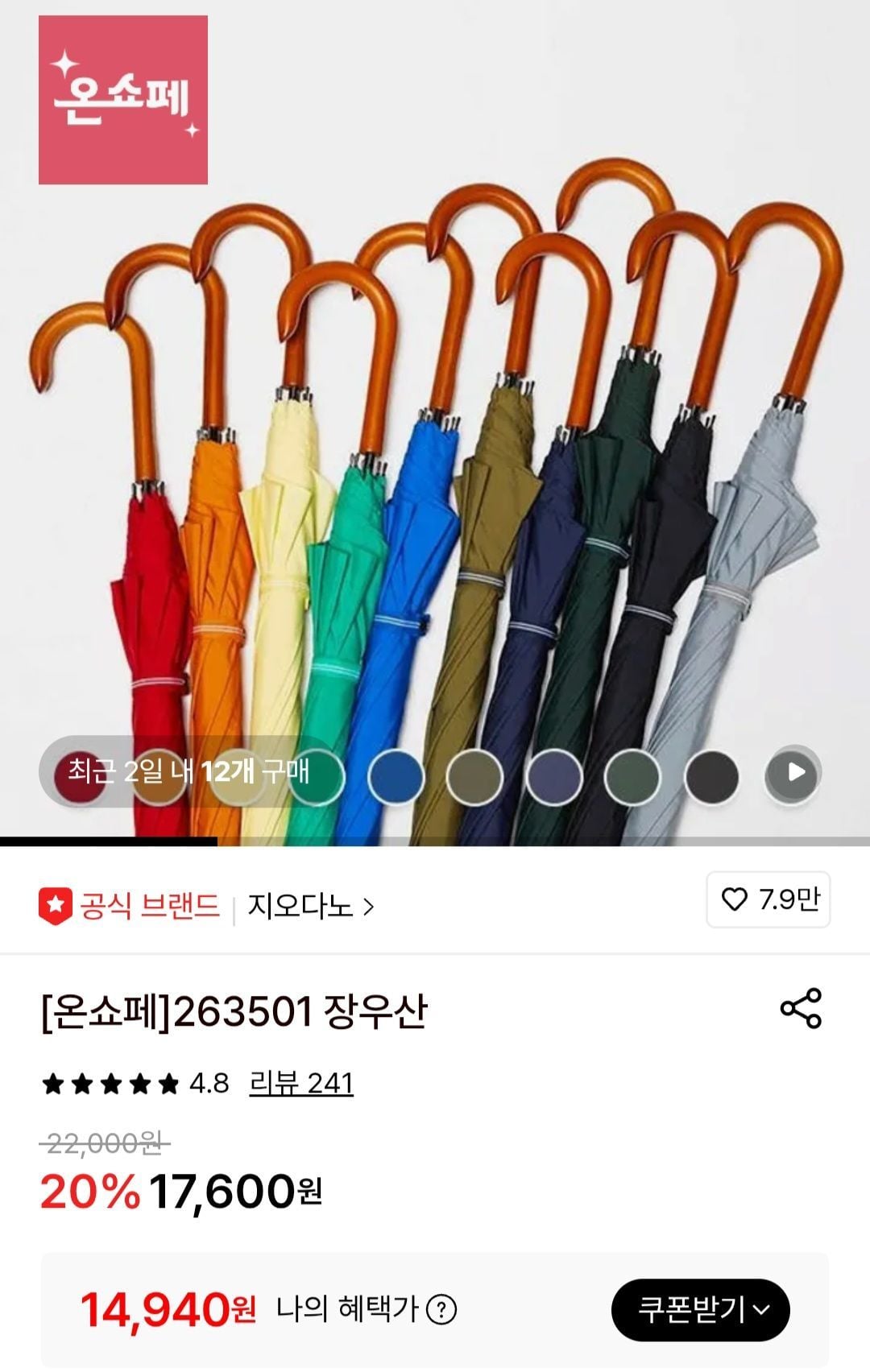Show info about 나의 혜택가
Image resolution: width=870 pixels, height=1372 pixels.
(x=441, y=1310)
